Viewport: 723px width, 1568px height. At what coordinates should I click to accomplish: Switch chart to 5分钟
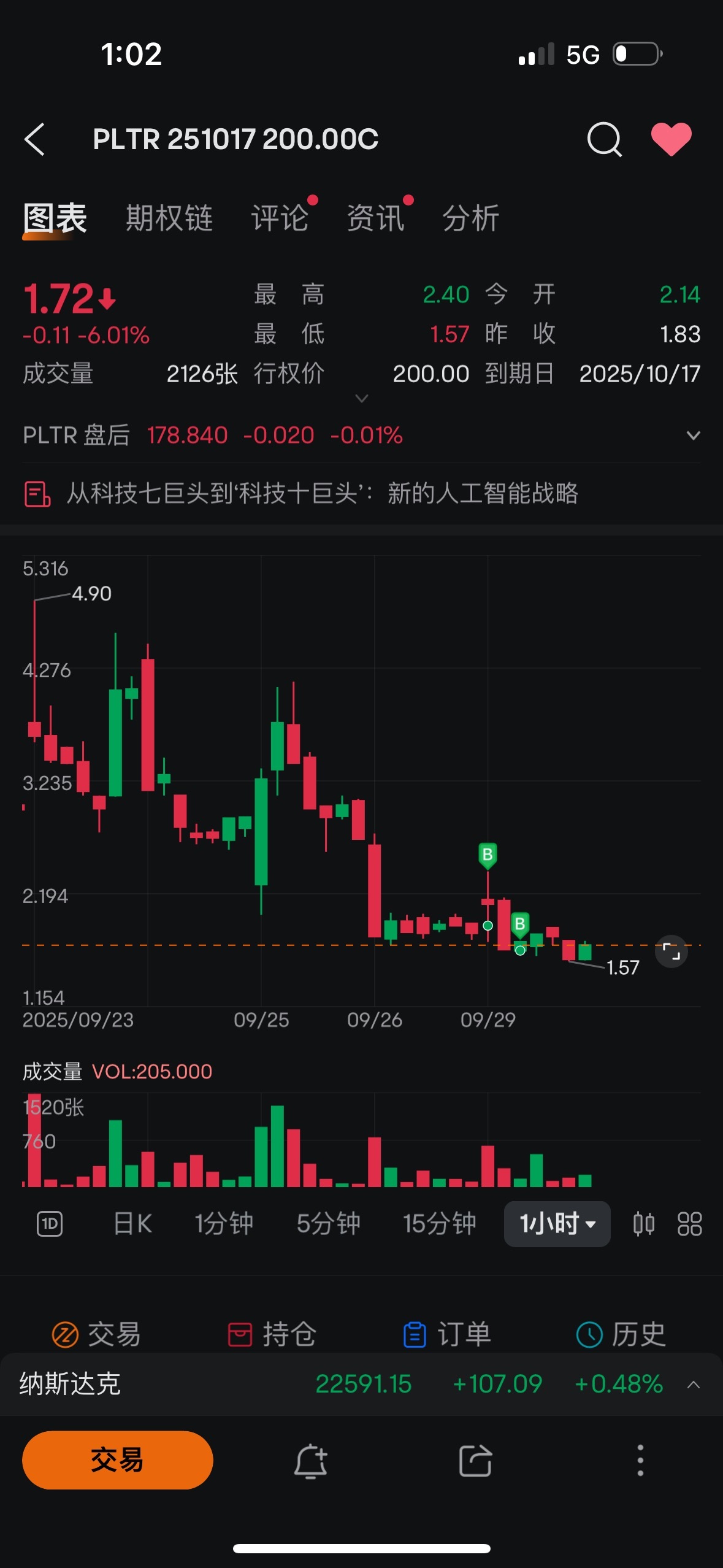pyautogui.click(x=328, y=1224)
